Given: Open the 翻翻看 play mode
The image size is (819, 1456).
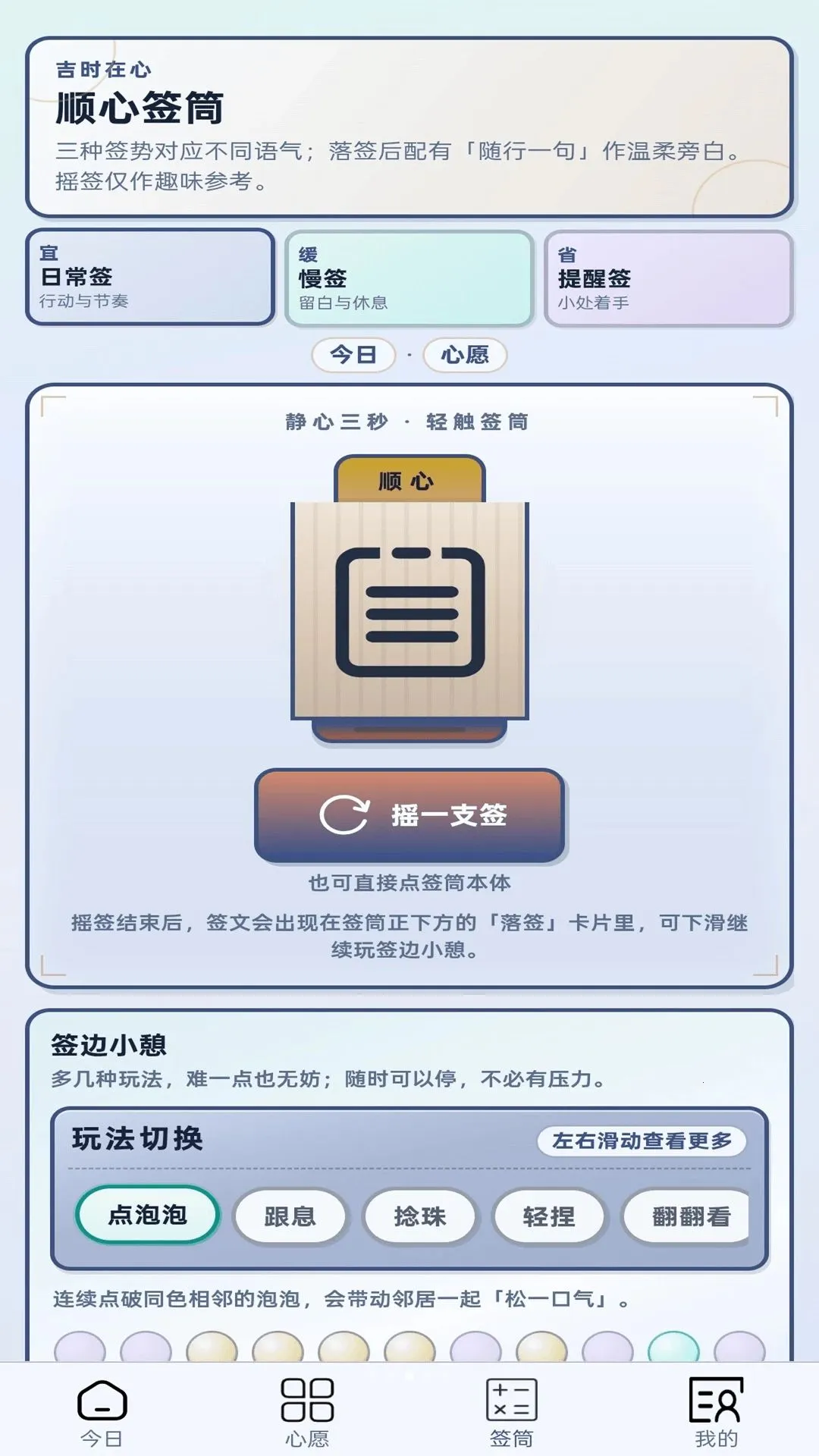Looking at the screenshot, I should 686,1216.
